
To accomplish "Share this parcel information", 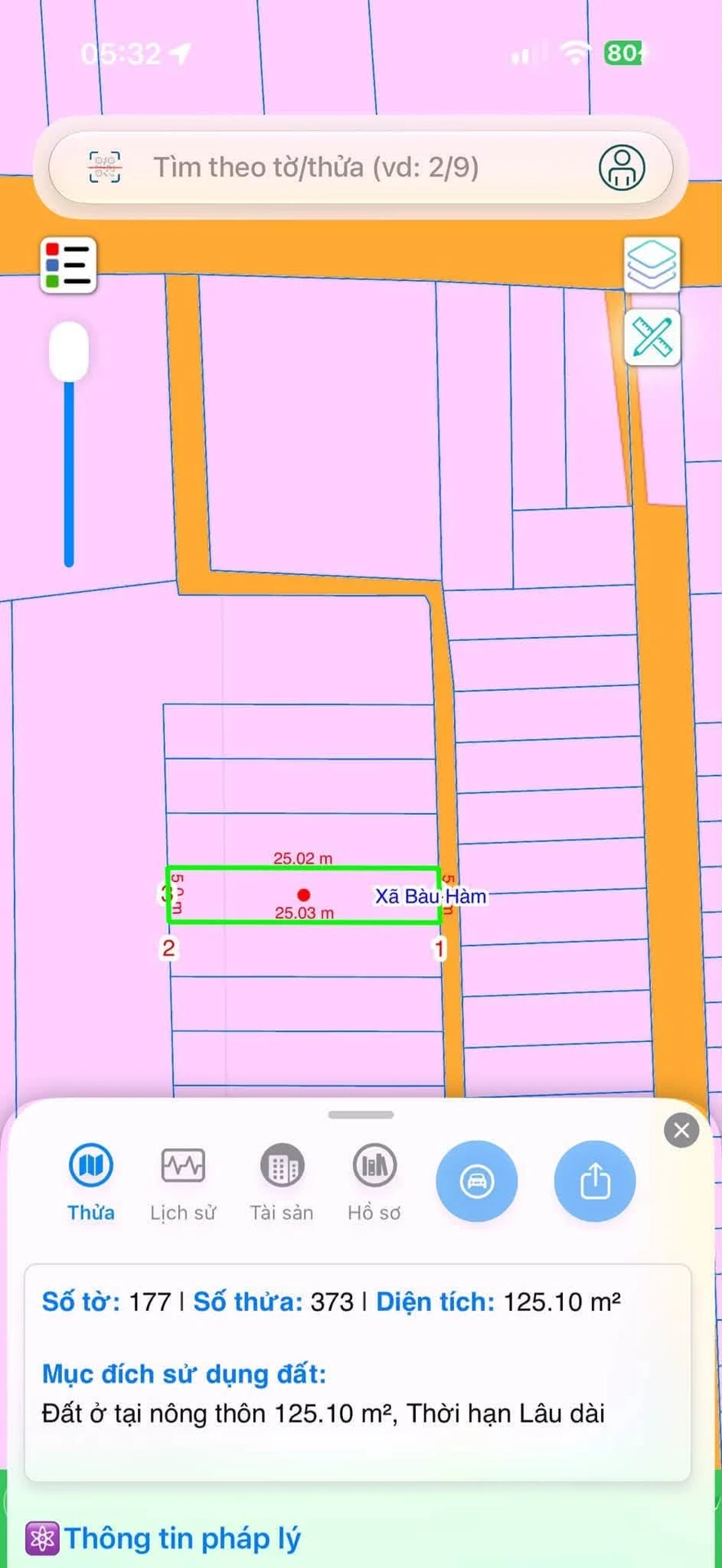I will pyautogui.click(x=595, y=1181).
